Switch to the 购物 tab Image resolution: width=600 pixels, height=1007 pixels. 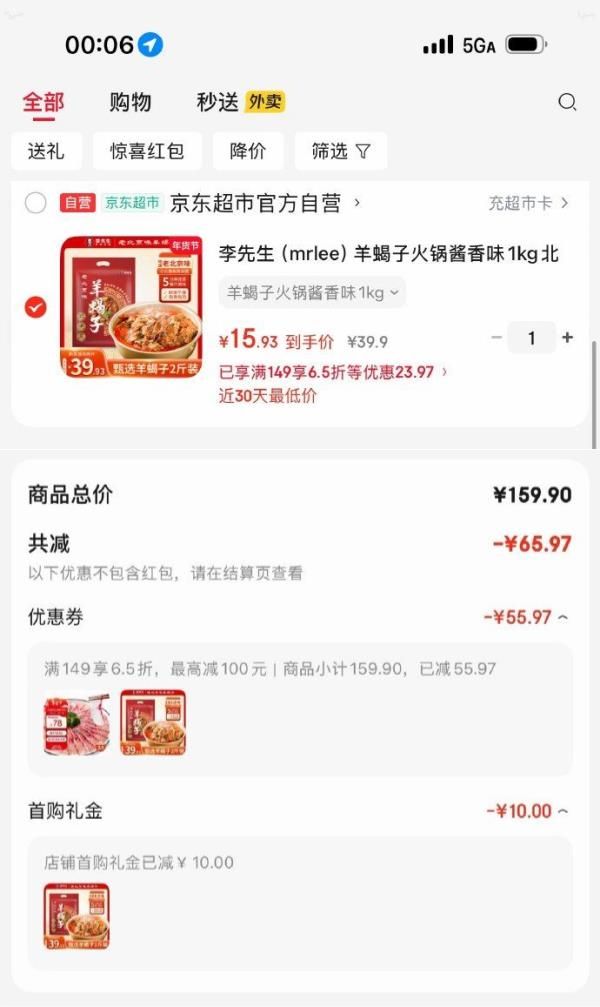(x=130, y=102)
